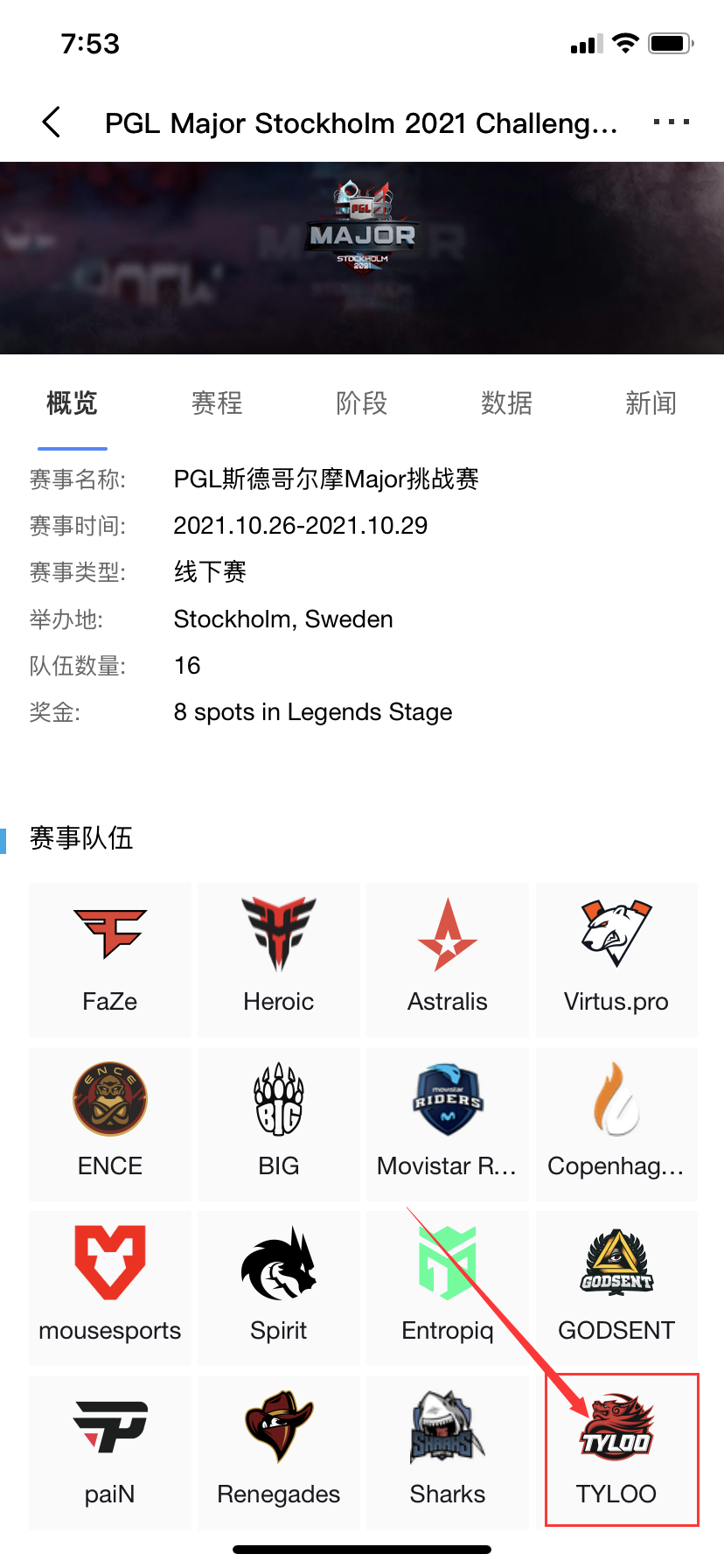Open the Heroic team card

pos(279,959)
